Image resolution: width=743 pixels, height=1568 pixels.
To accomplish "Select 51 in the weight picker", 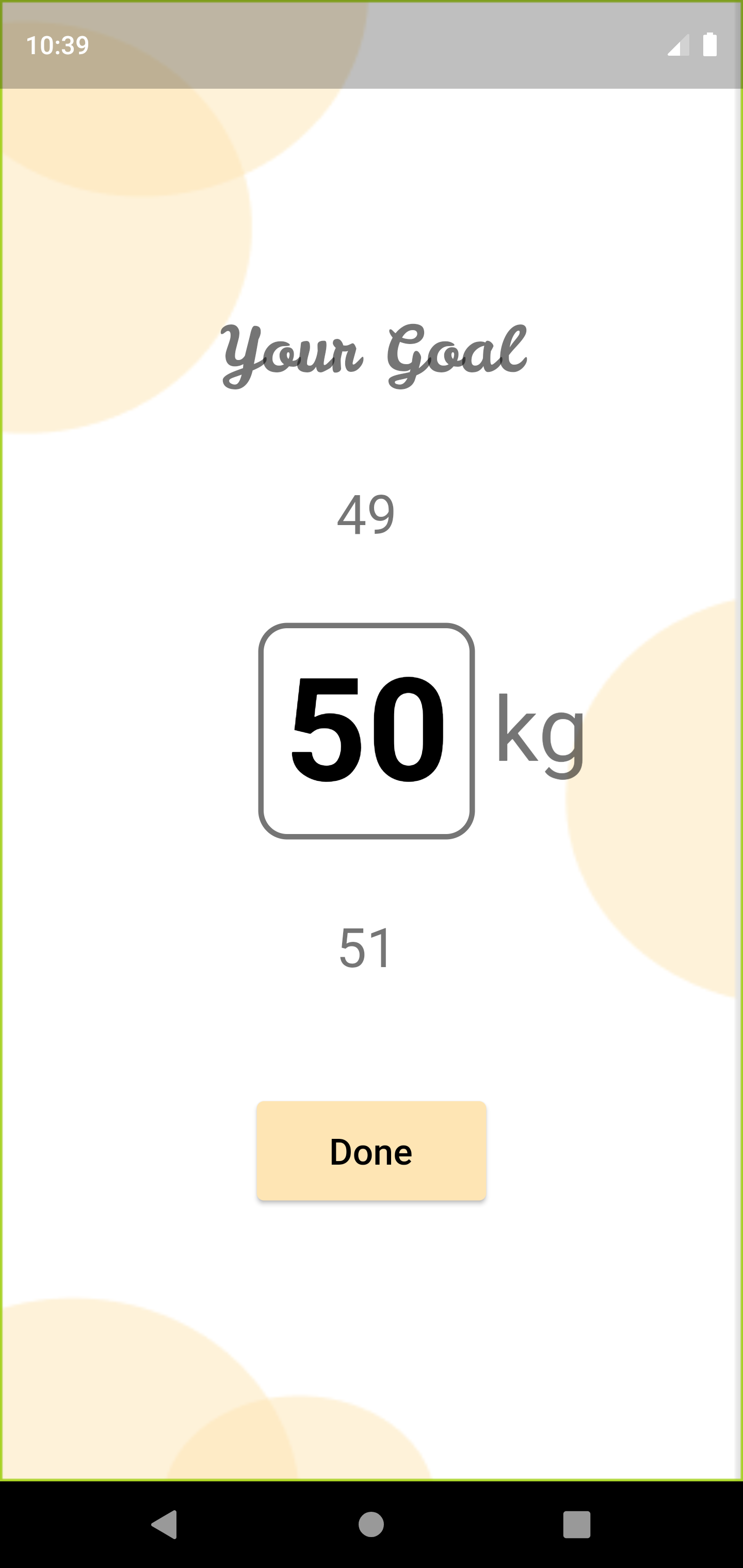I will pos(365,948).
